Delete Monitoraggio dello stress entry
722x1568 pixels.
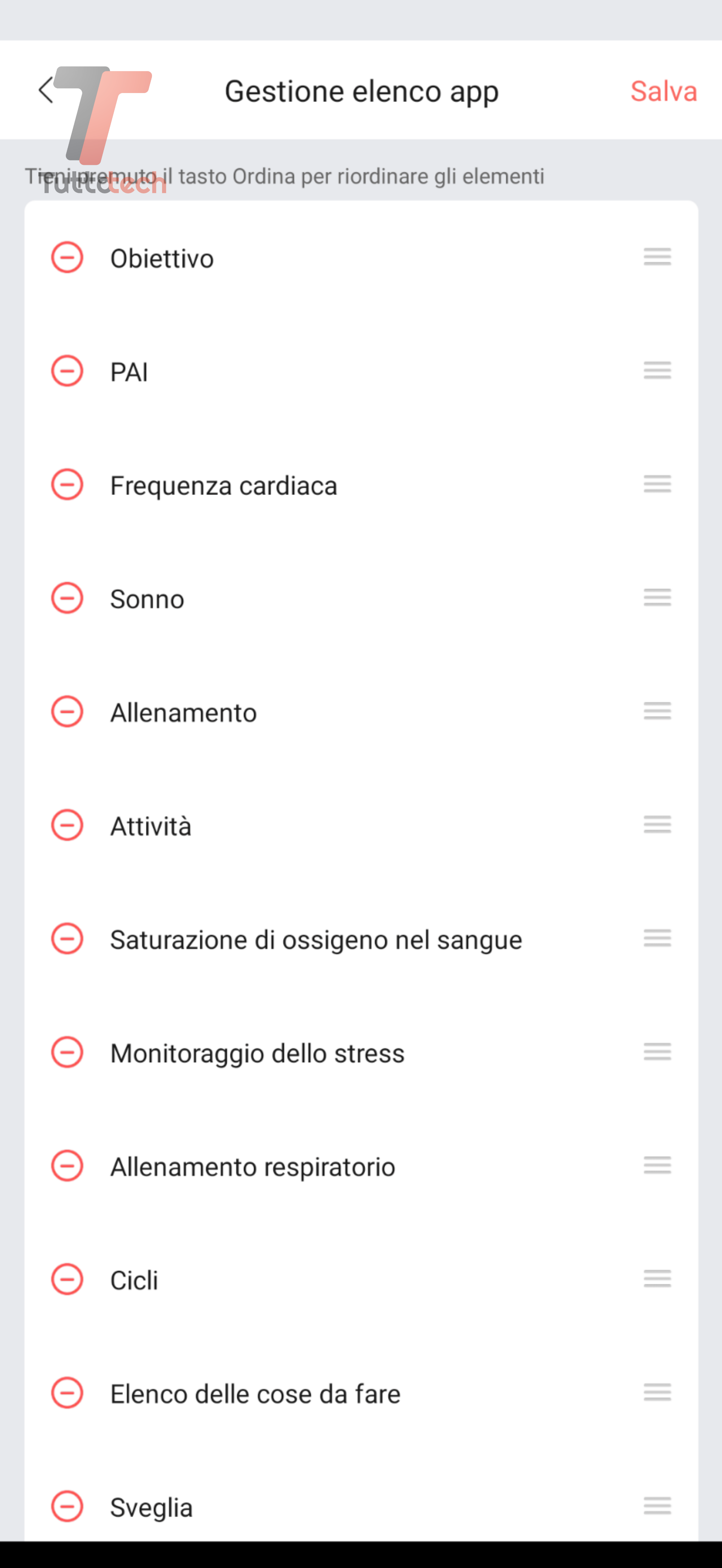67,1052
